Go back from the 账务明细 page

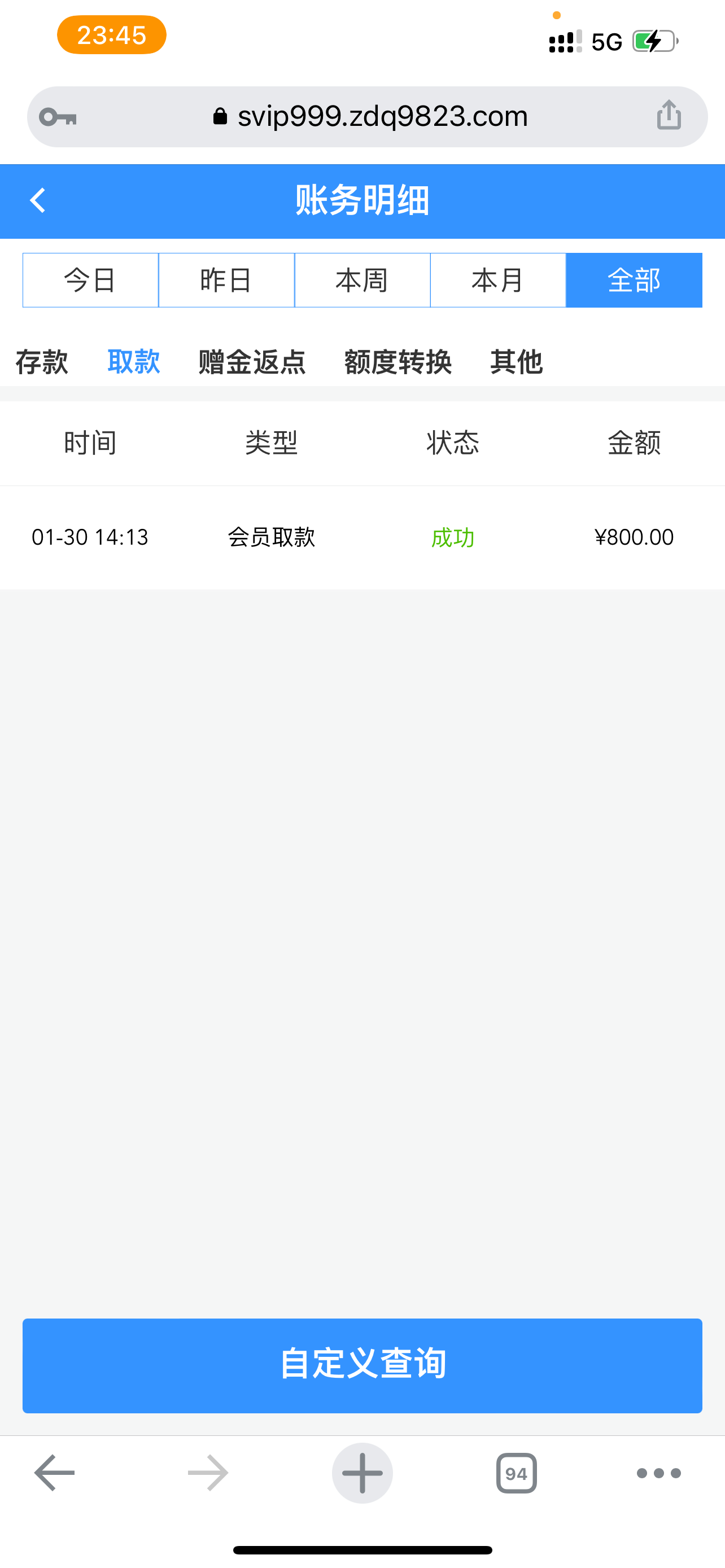tap(38, 200)
